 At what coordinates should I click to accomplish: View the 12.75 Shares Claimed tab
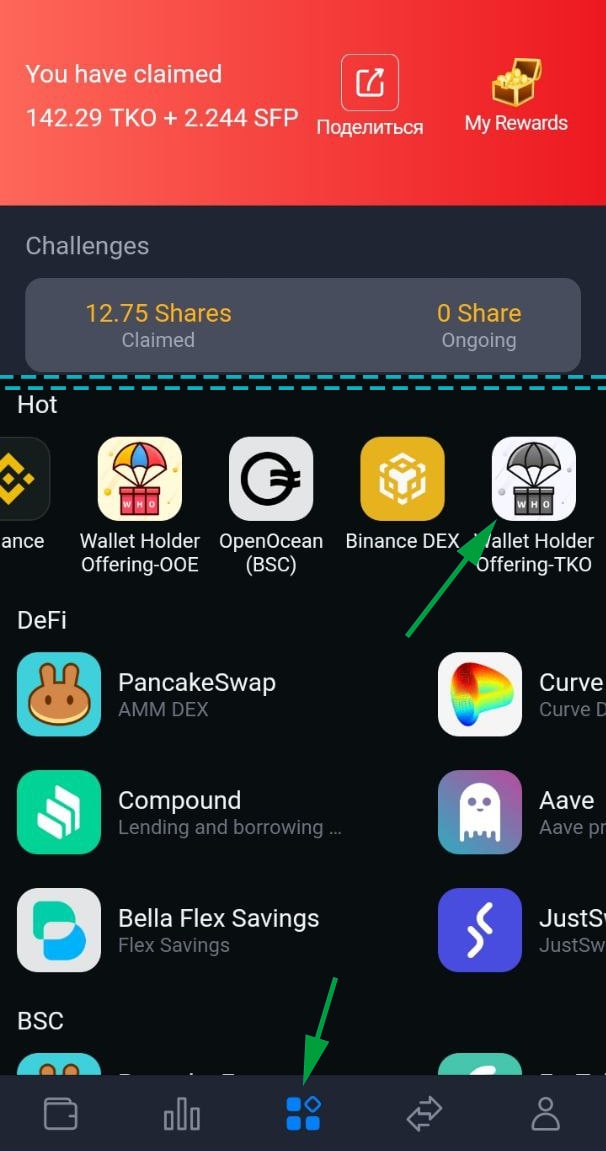(x=158, y=325)
